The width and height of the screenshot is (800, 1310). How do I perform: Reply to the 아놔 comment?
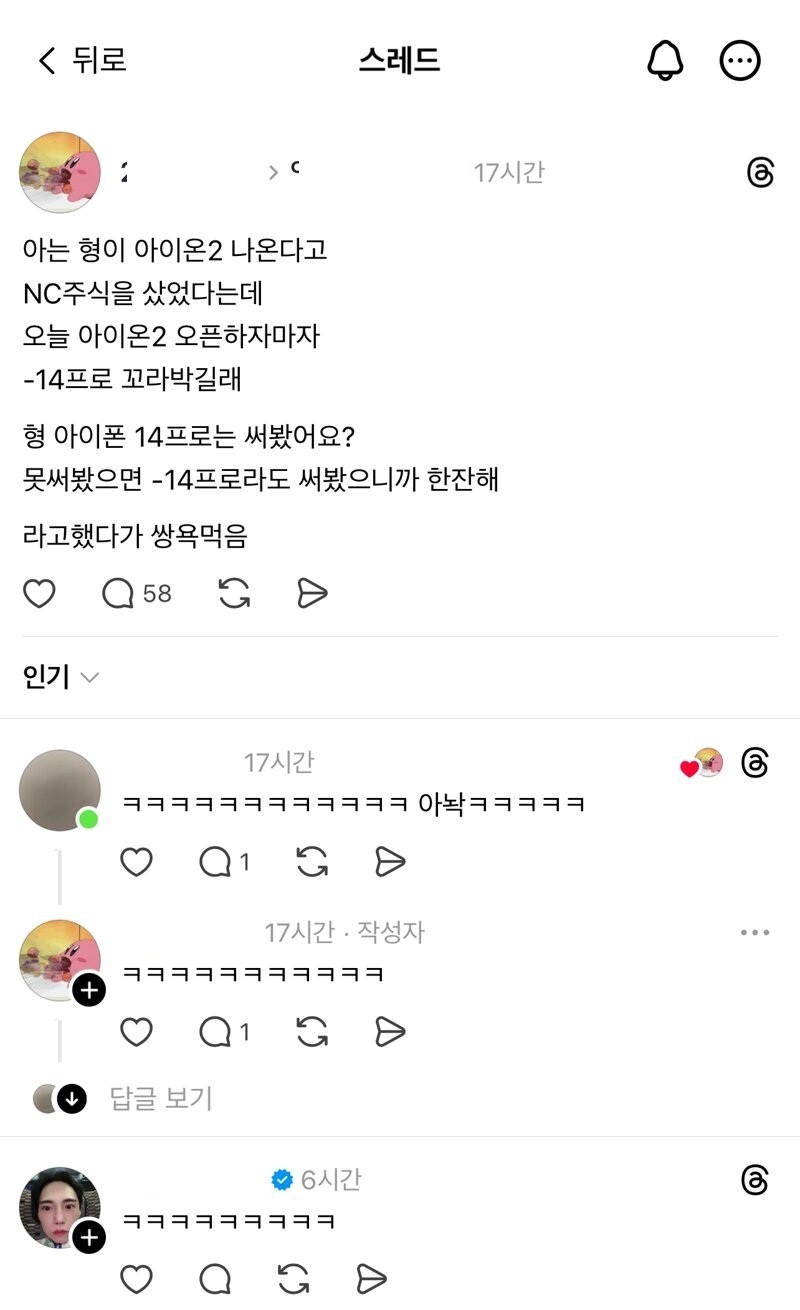pos(215,861)
